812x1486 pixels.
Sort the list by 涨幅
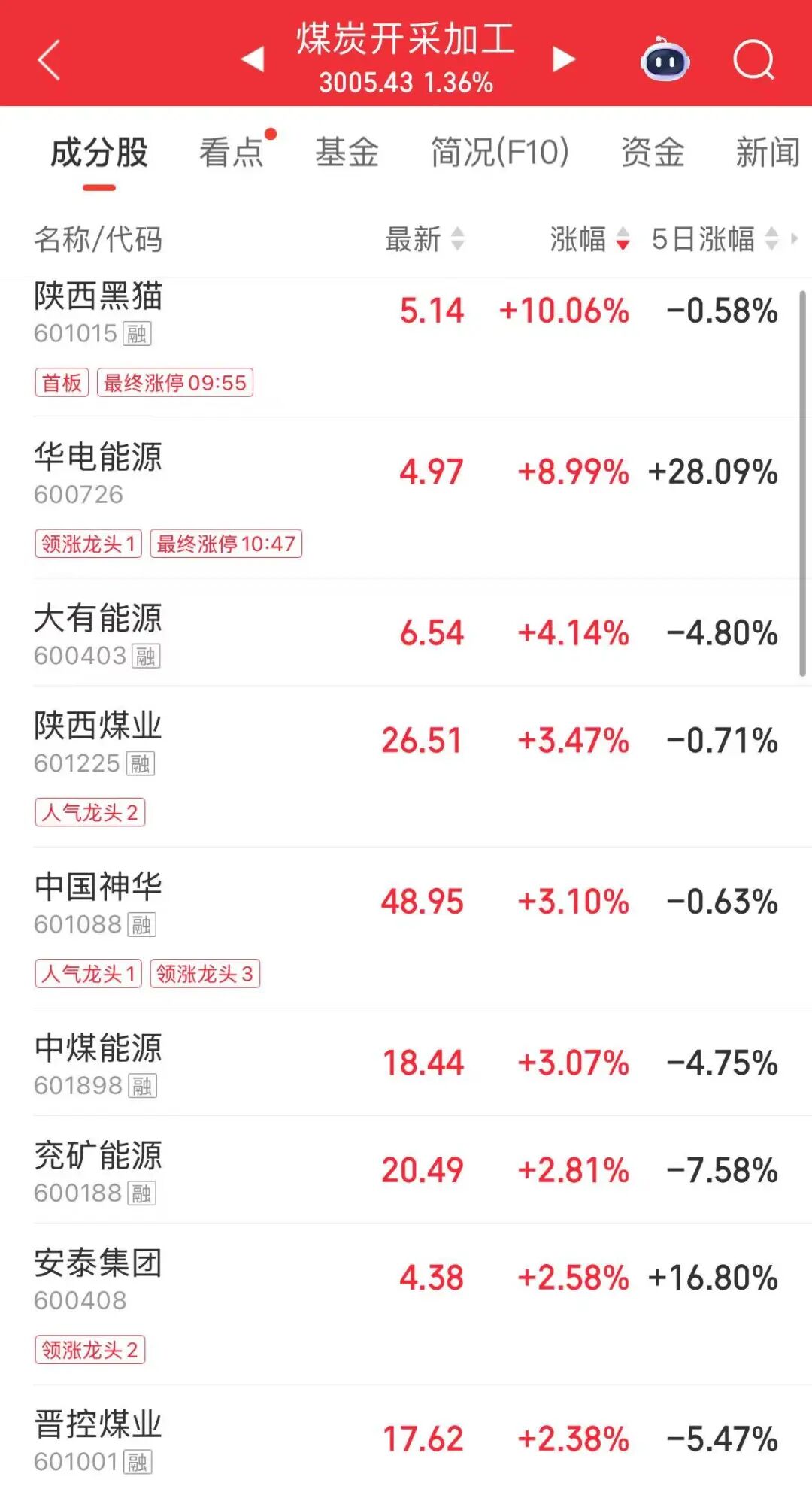tap(589, 239)
